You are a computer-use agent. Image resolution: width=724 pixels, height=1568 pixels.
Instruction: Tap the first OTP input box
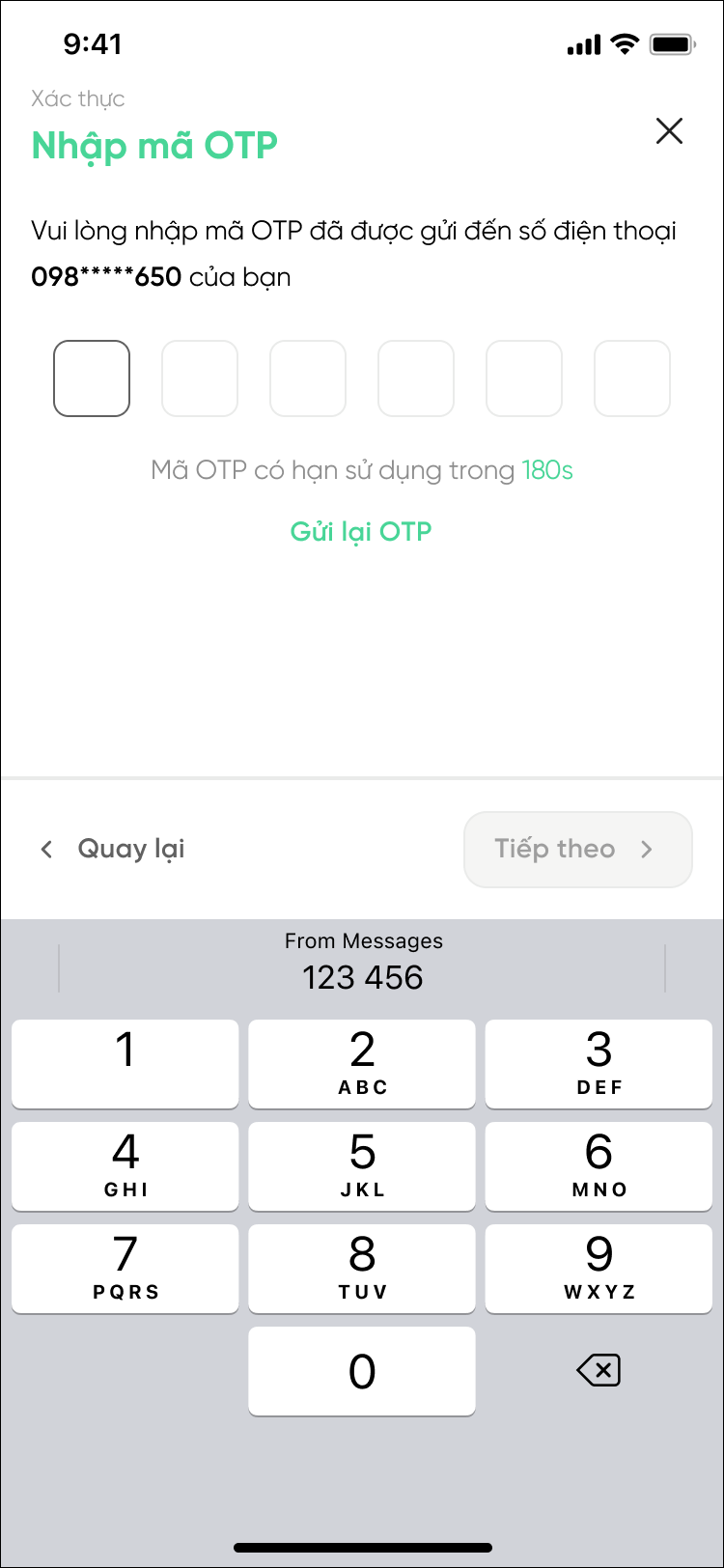(x=92, y=378)
